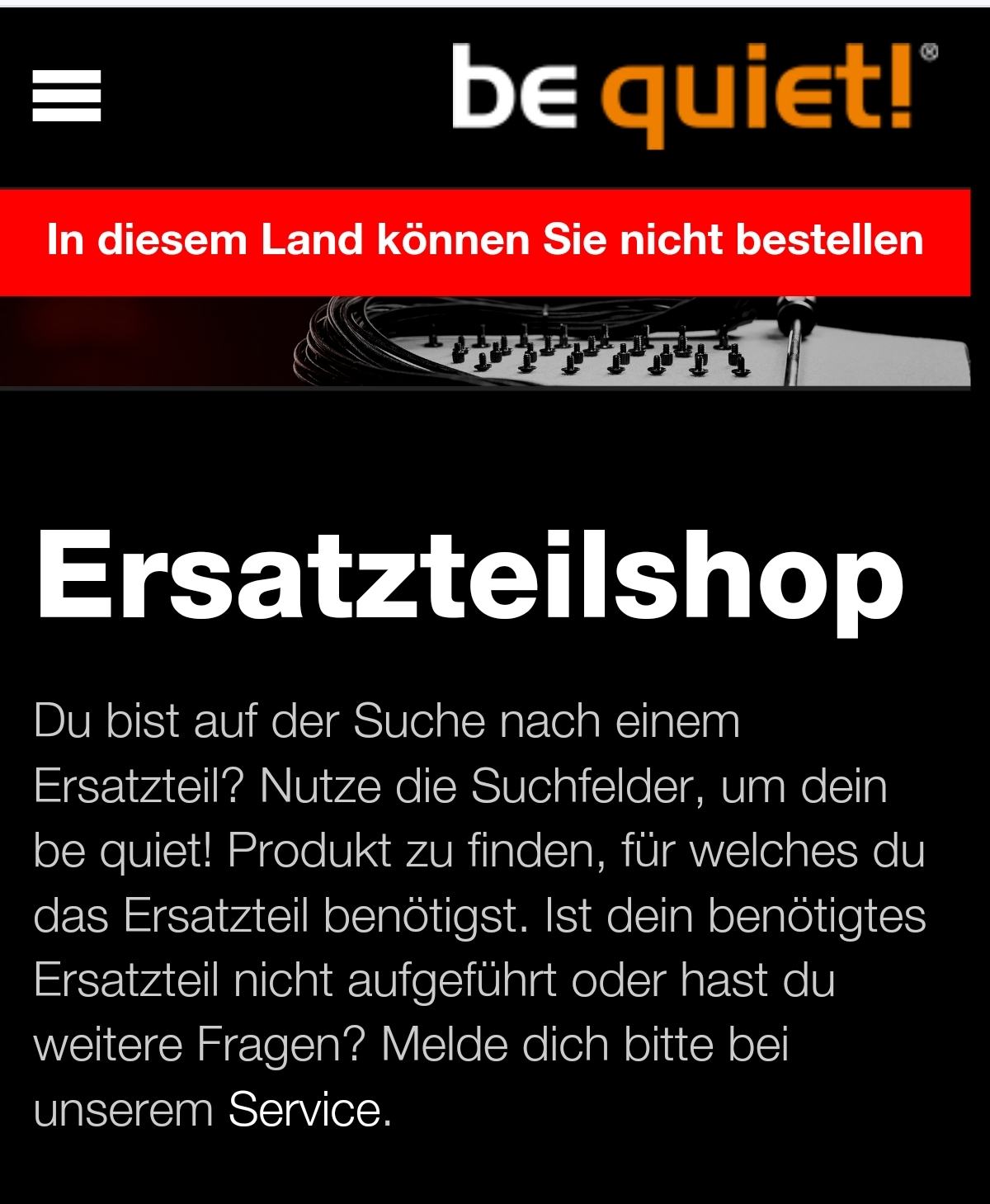The image size is (990, 1204).
Task: Open the hamburger navigation menu
Action: point(67,96)
